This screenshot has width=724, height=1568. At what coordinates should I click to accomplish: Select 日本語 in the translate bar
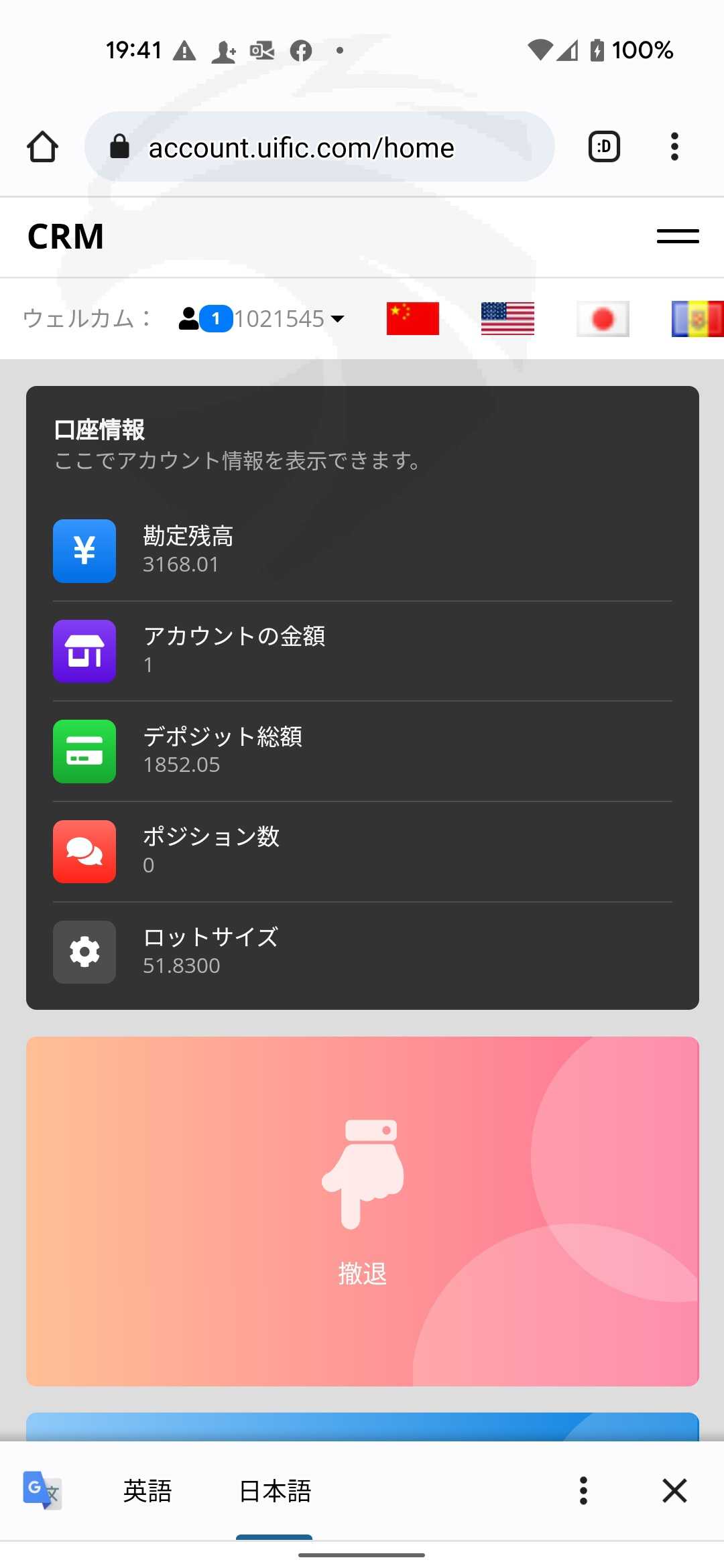(x=275, y=1491)
